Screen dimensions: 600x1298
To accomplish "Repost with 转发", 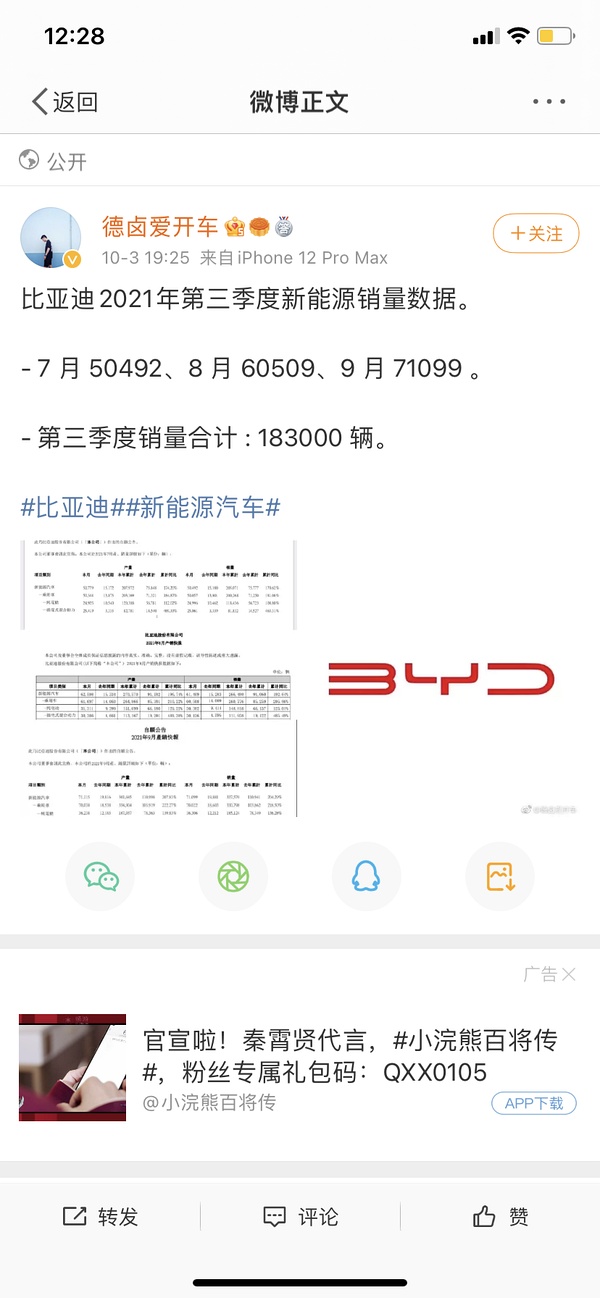I will [x=100, y=1217].
